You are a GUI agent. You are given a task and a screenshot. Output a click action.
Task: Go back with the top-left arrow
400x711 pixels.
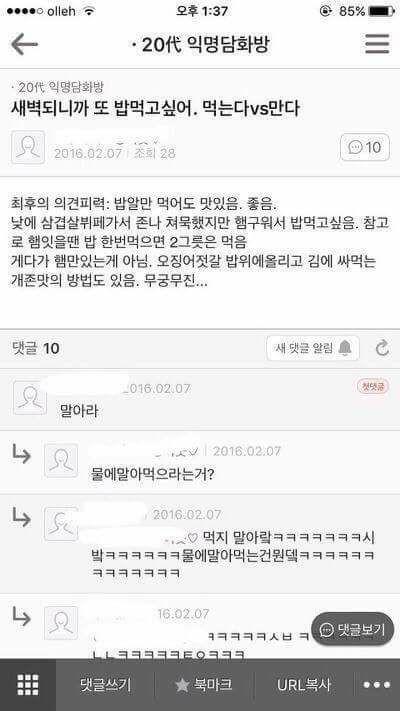click(24, 44)
